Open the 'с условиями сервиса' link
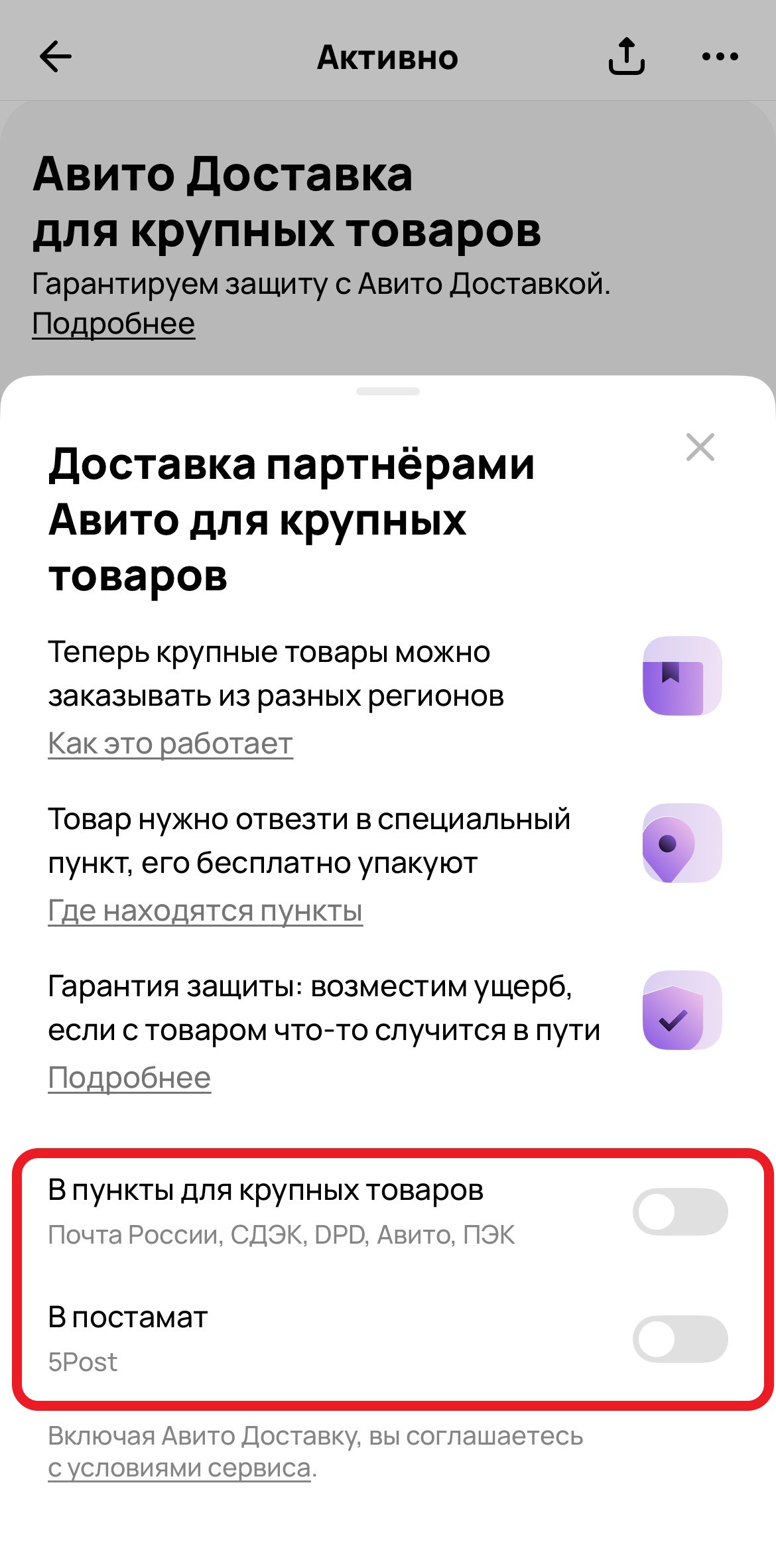Viewport: 776px width, 1568px height. [179, 1468]
